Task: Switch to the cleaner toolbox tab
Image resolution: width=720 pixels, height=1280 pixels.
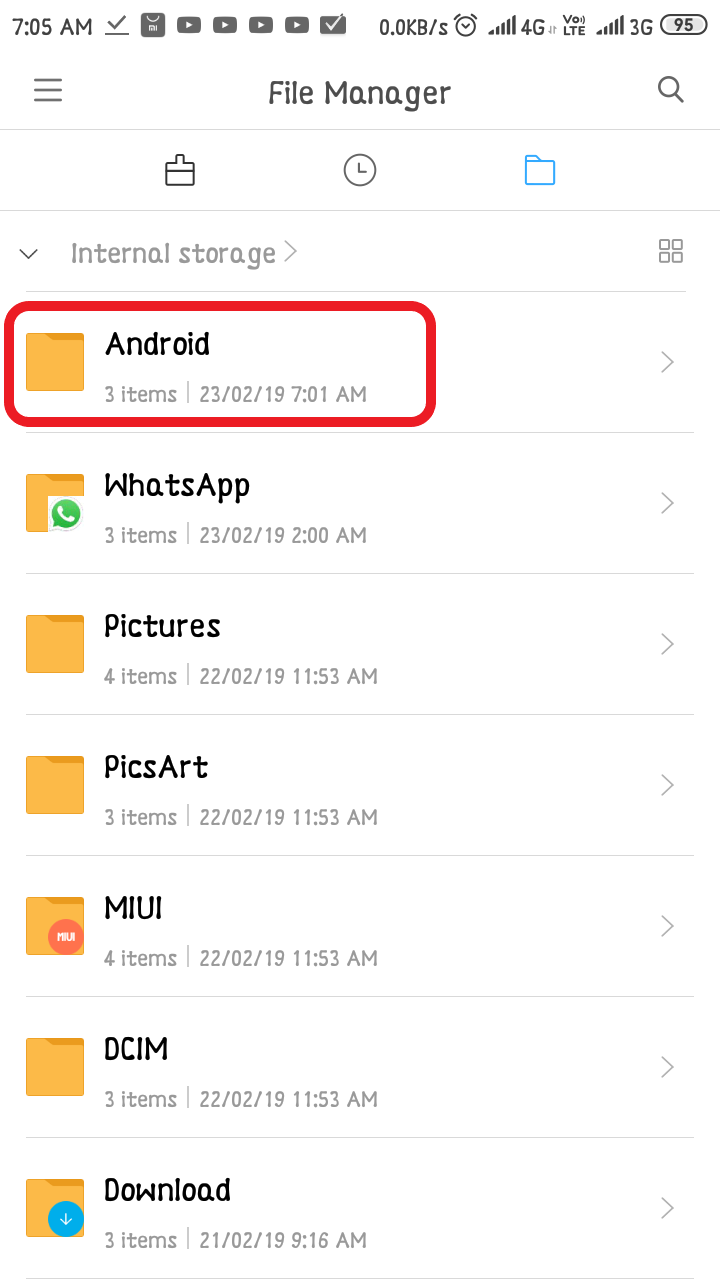Action: tap(180, 171)
